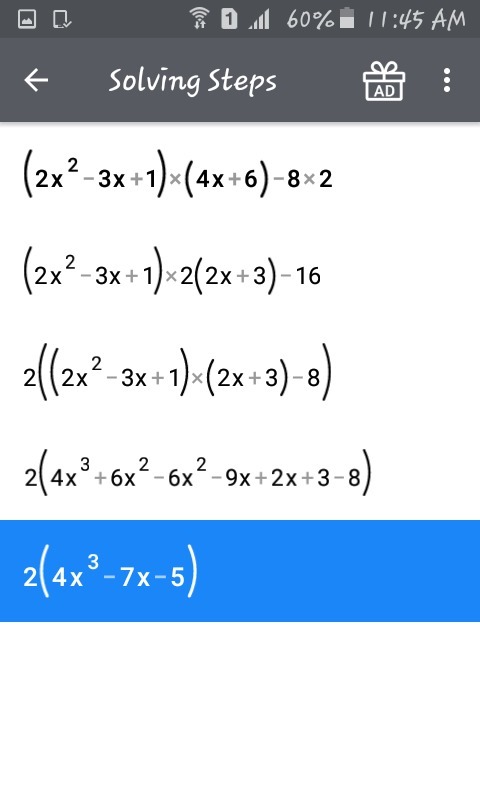
Task: Select the expanded step starting 2(4x³+6x²
Action: pyautogui.click(x=240, y=474)
